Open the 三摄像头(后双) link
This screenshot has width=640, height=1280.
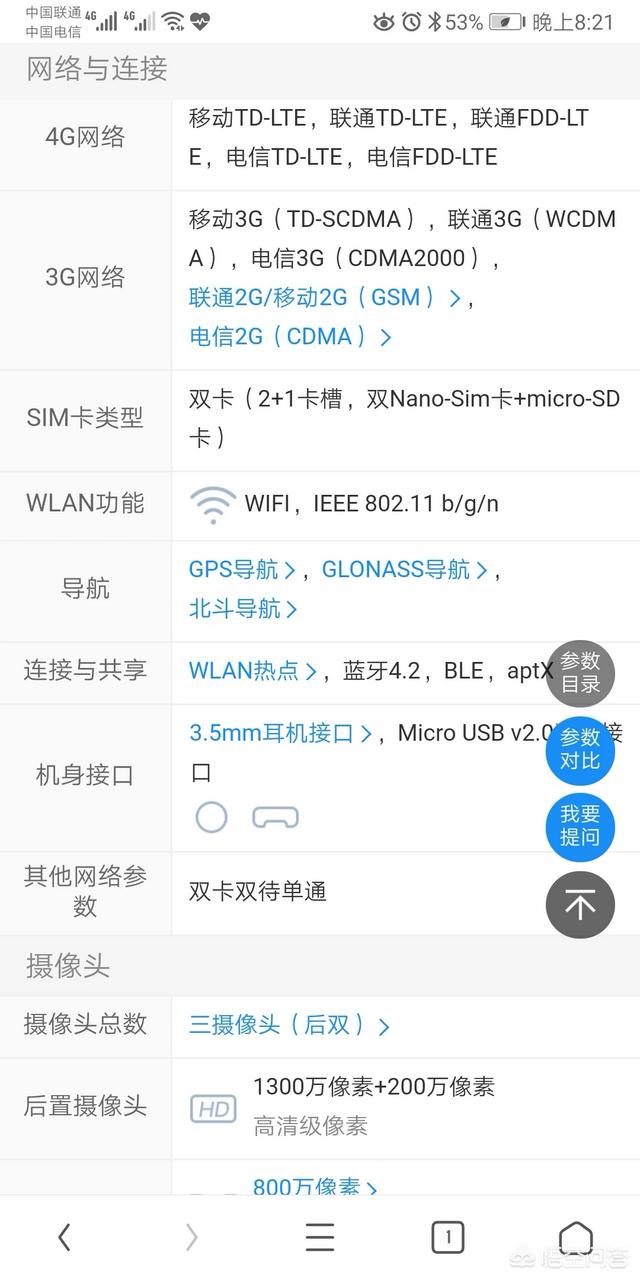[x=289, y=1025]
